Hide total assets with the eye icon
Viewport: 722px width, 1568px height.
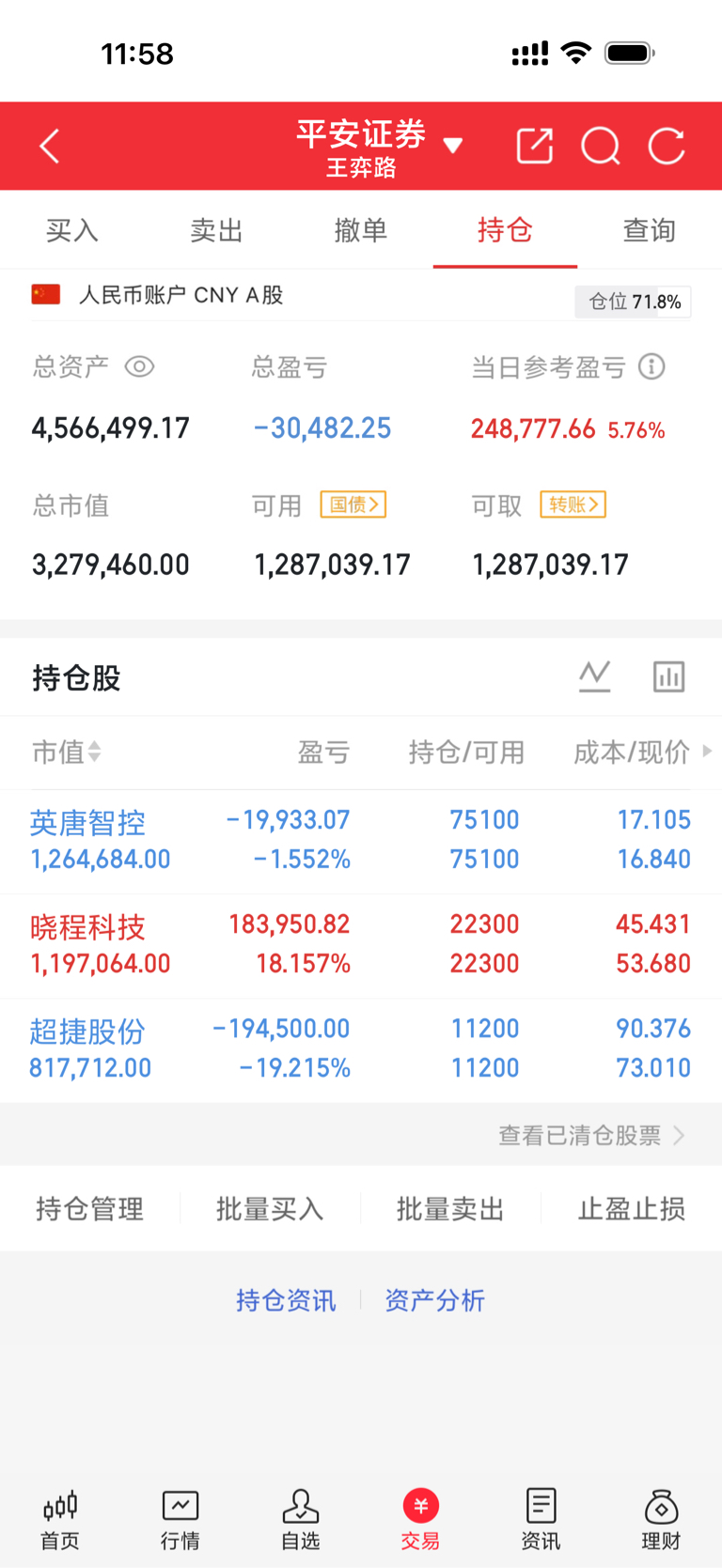click(x=139, y=366)
